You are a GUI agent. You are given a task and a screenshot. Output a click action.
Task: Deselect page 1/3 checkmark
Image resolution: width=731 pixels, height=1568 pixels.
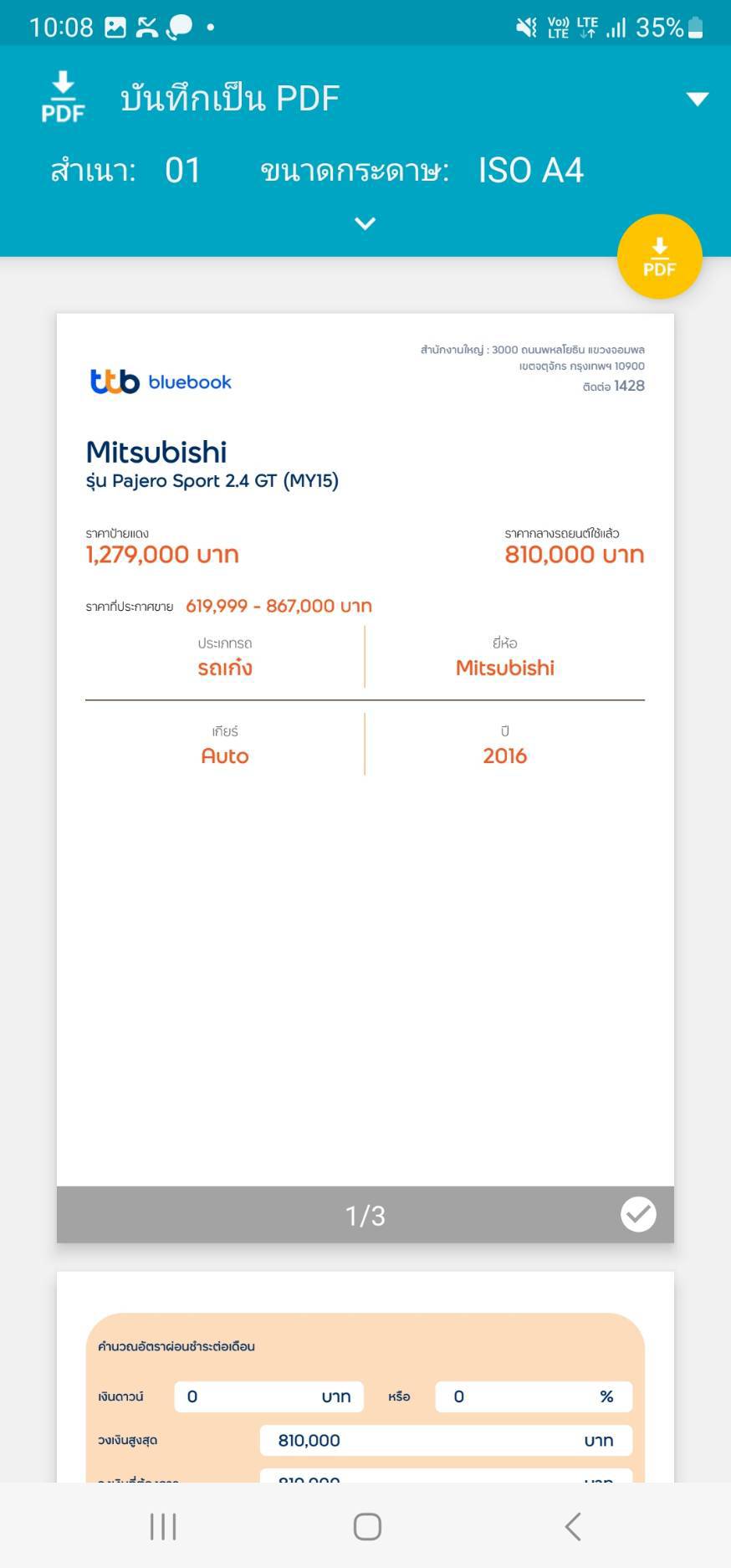click(638, 1214)
